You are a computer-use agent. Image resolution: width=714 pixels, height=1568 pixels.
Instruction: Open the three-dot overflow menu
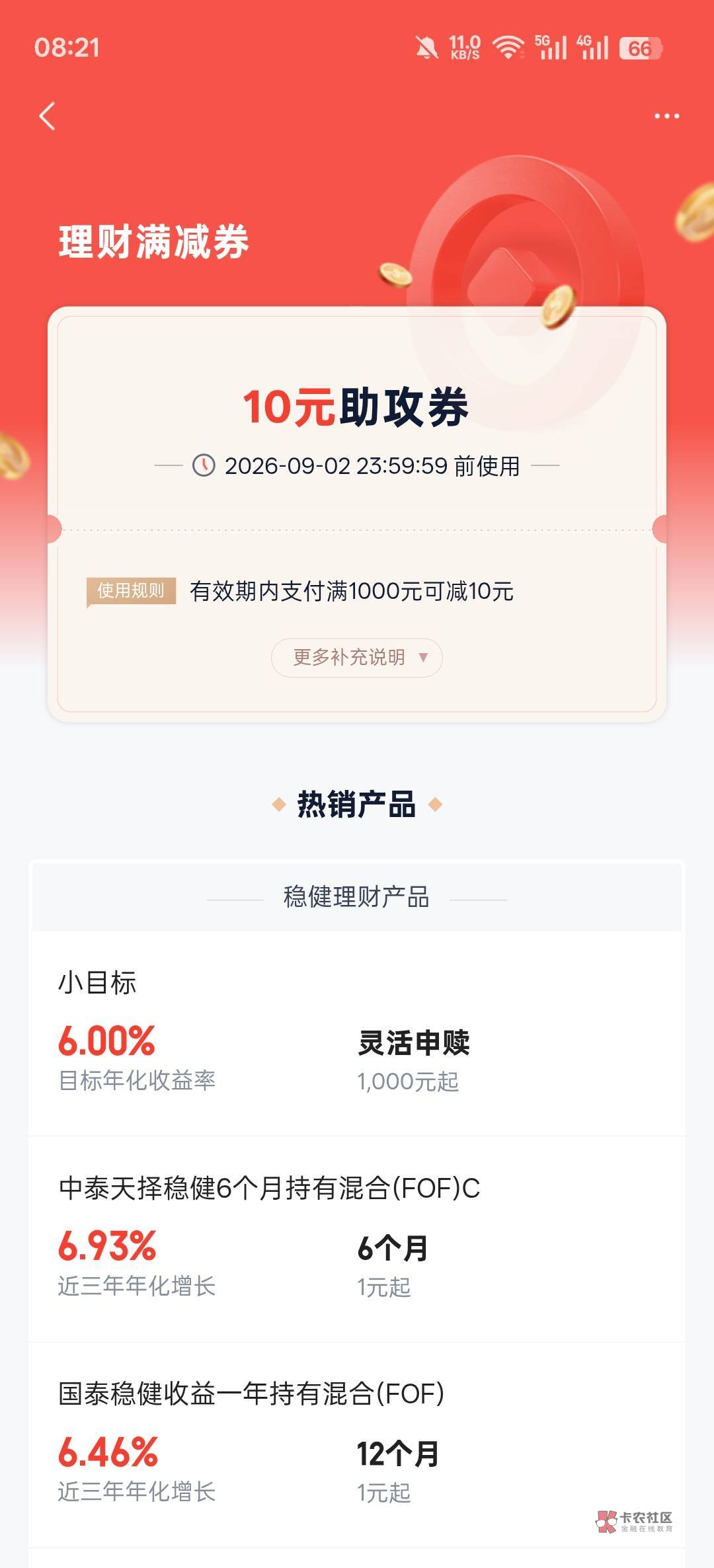[x=666, y=116]
